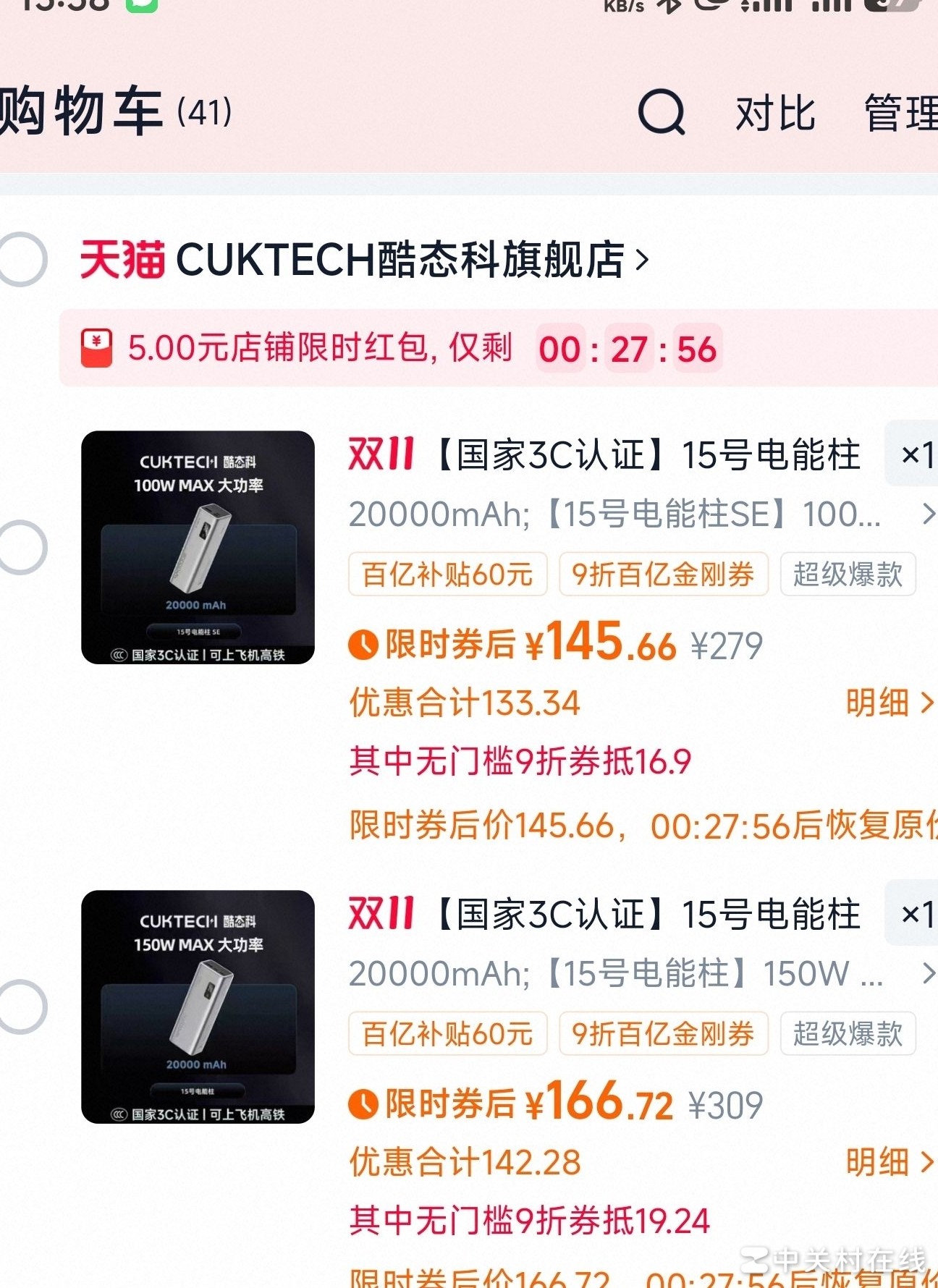Tap the 对比 compare button

point(775,114)
